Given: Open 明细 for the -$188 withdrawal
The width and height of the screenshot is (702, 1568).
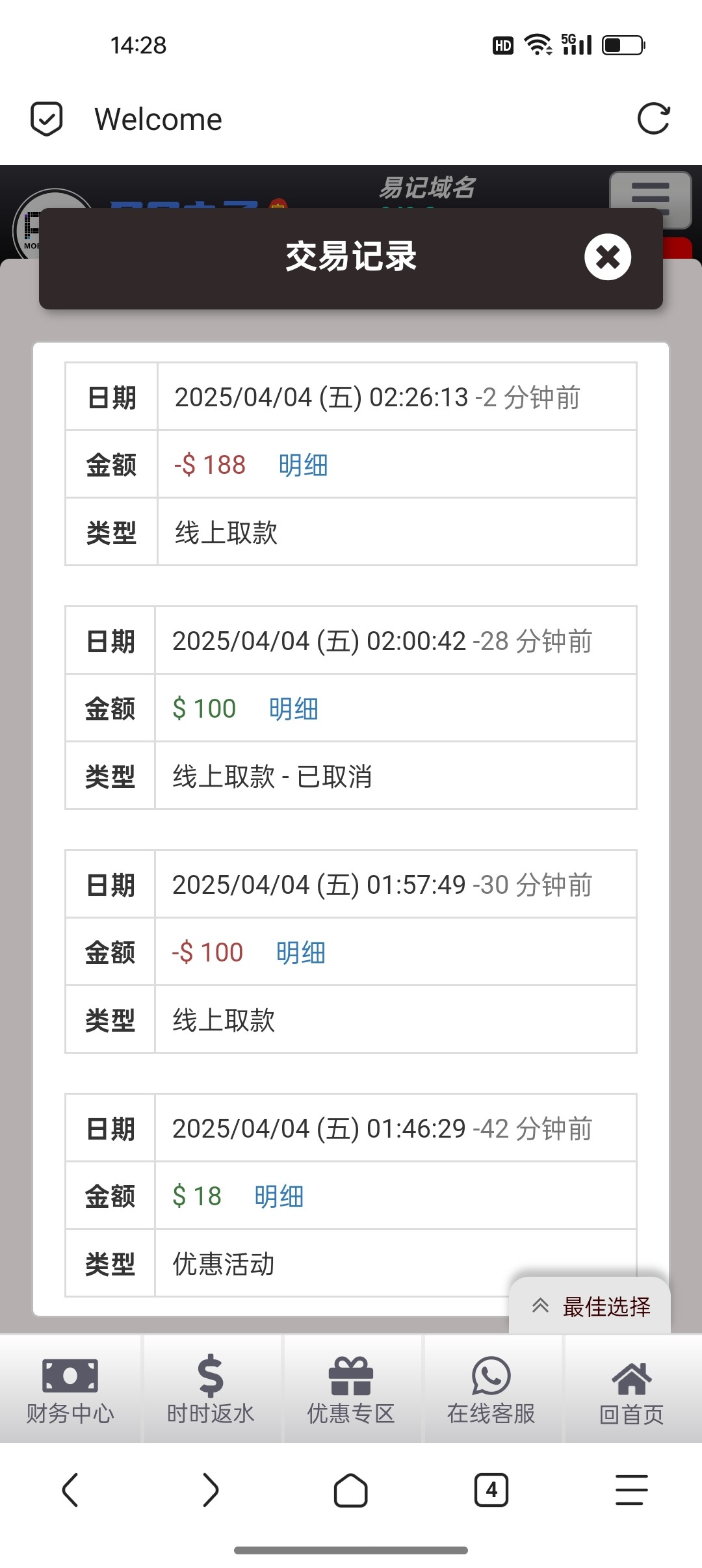Looking at the screenshot, I should tap(303, 465).
